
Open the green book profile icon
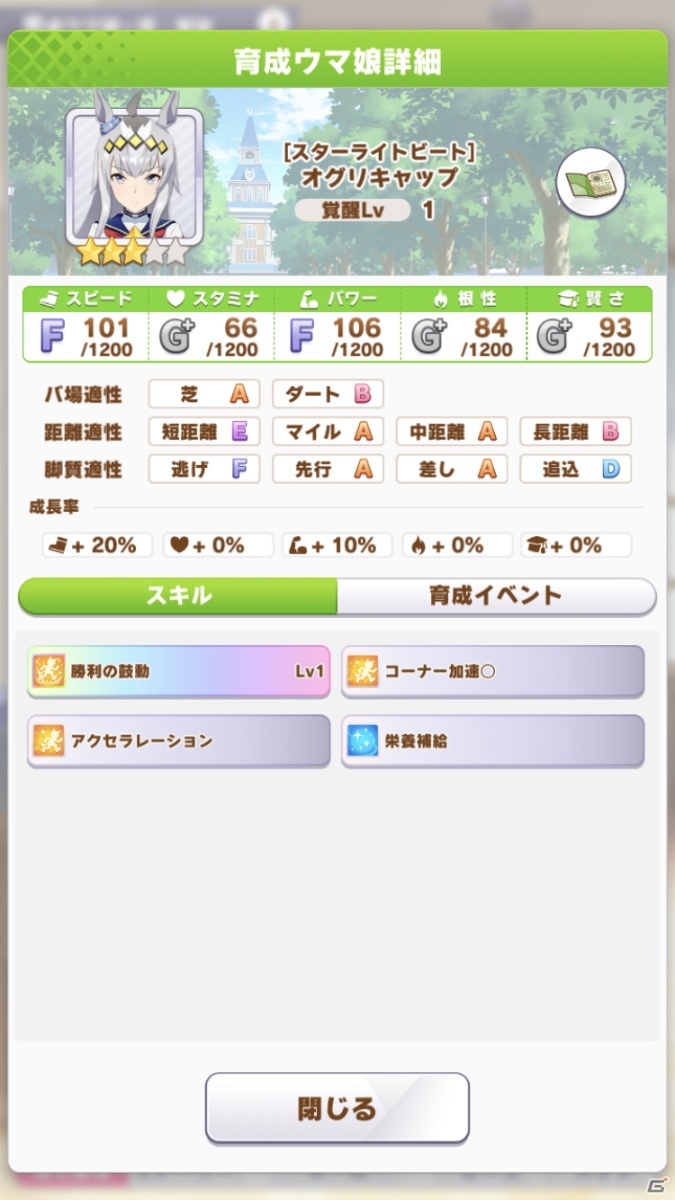pyautogui.click(x=591, y=181)
